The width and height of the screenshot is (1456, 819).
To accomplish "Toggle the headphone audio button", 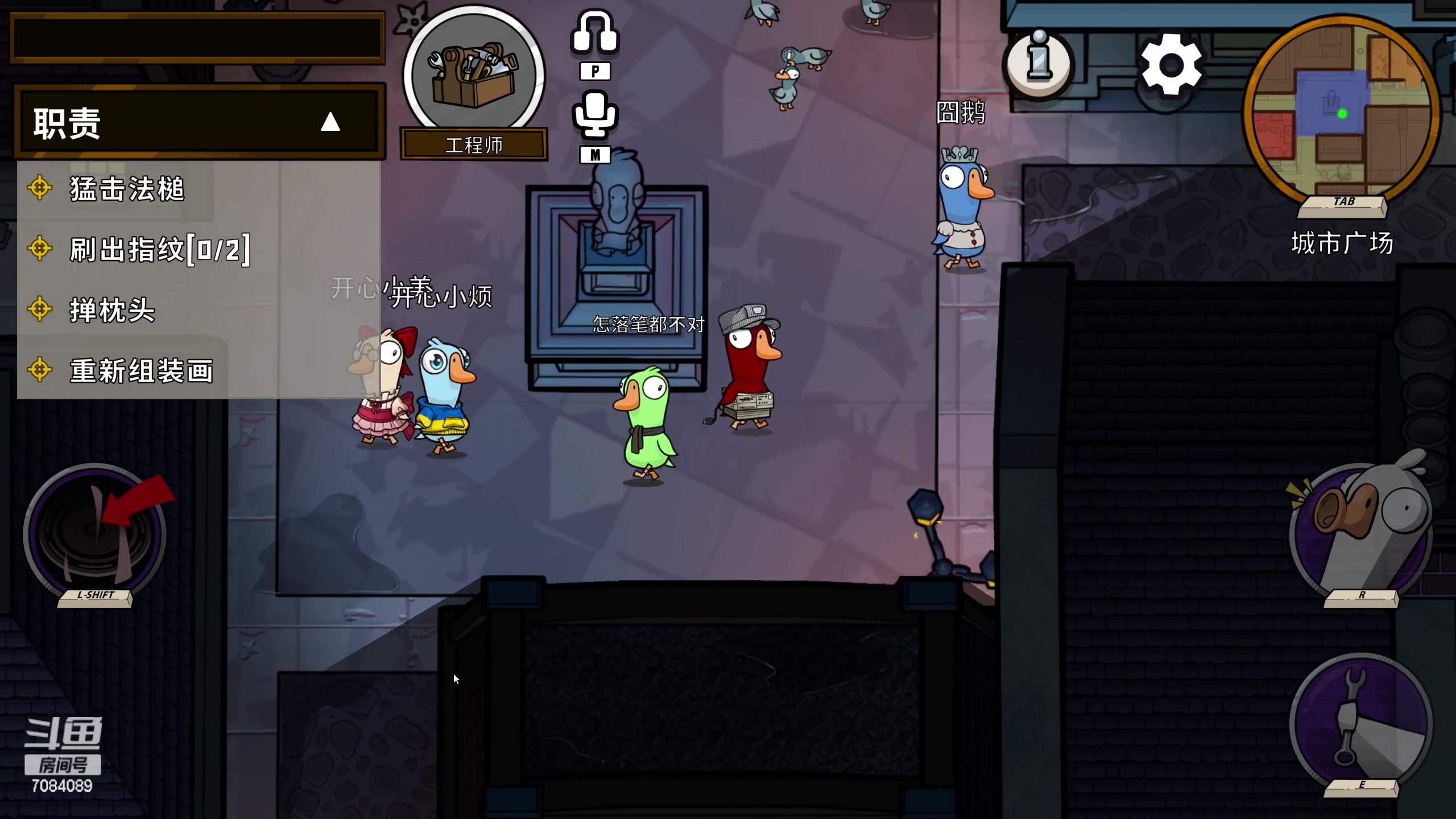I will pyautogui.click(x=594, y=33).
